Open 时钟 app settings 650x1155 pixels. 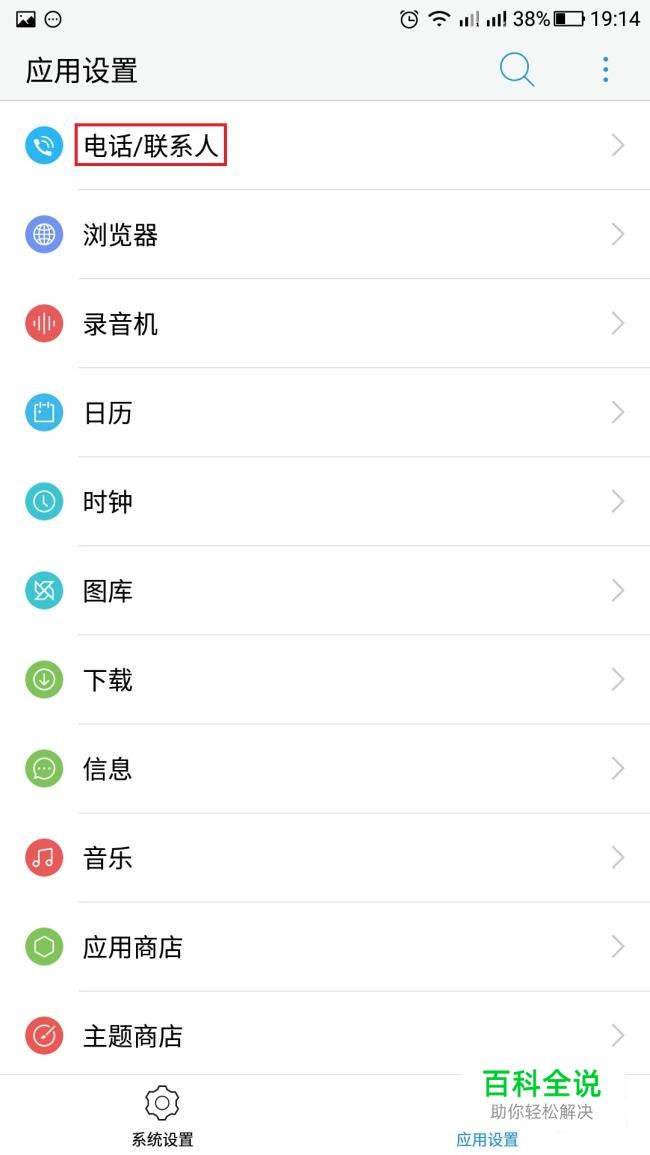[325, 502]
